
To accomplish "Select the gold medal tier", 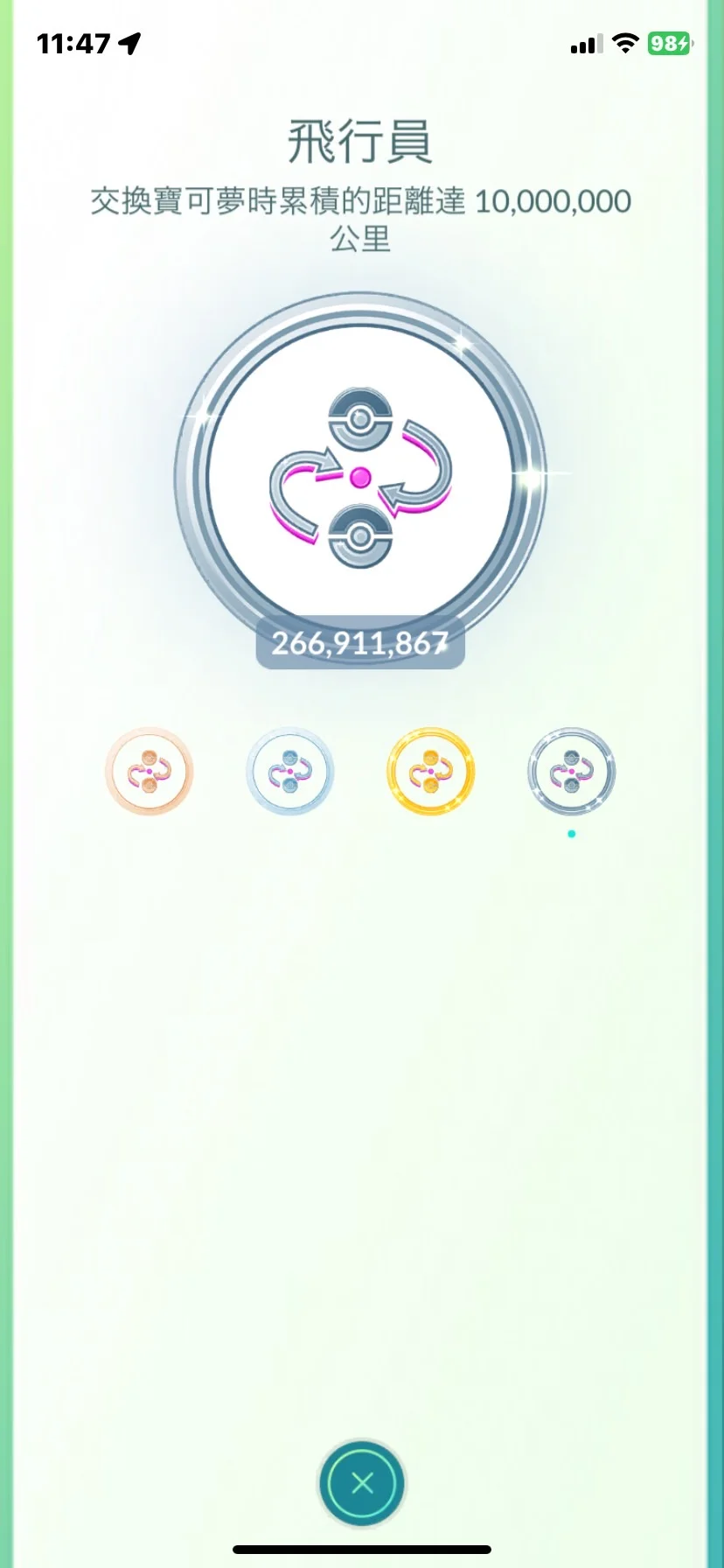I will [430, 771].
